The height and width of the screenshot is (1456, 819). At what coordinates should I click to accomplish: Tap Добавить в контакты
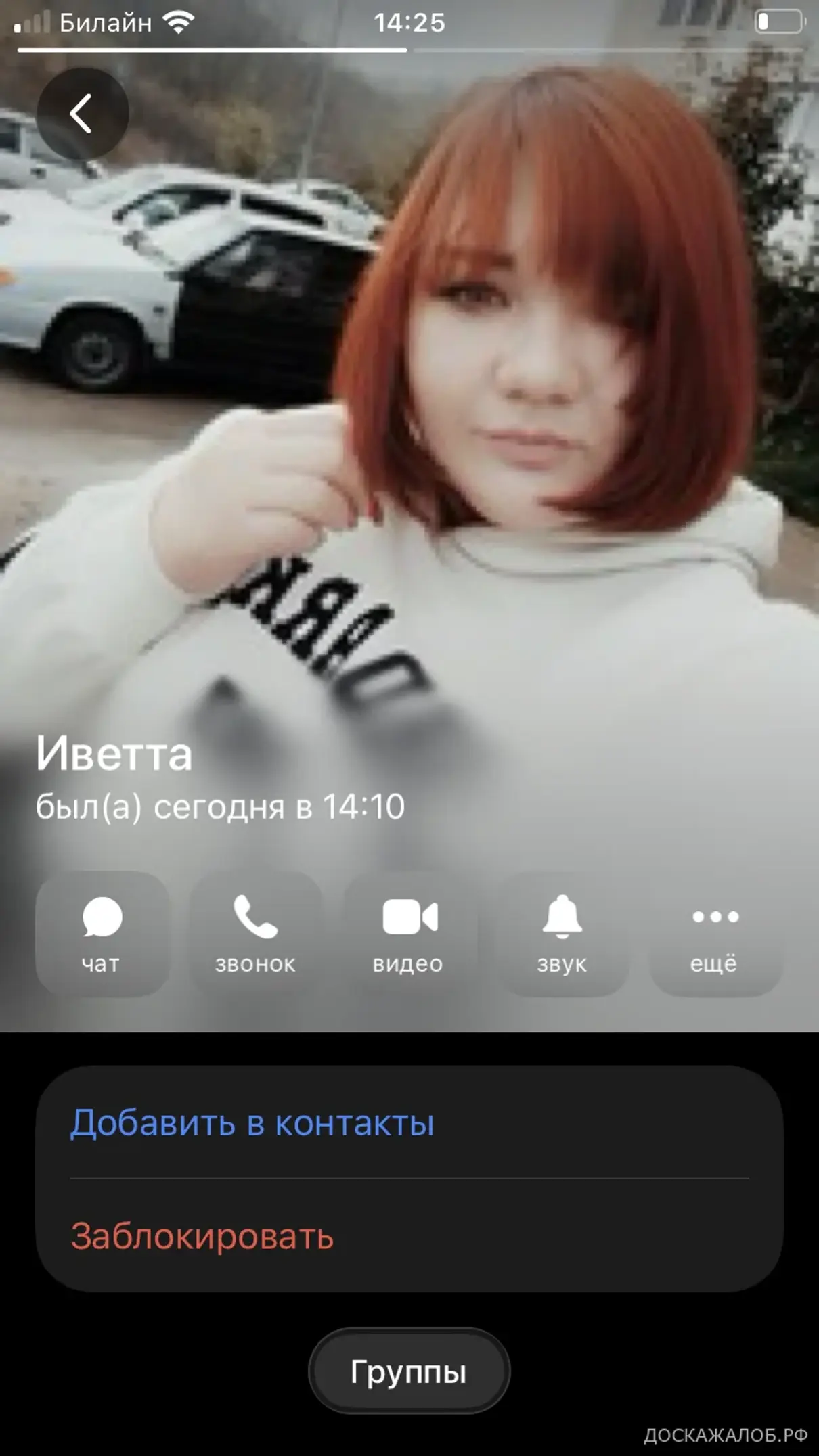coord(252,1123)
